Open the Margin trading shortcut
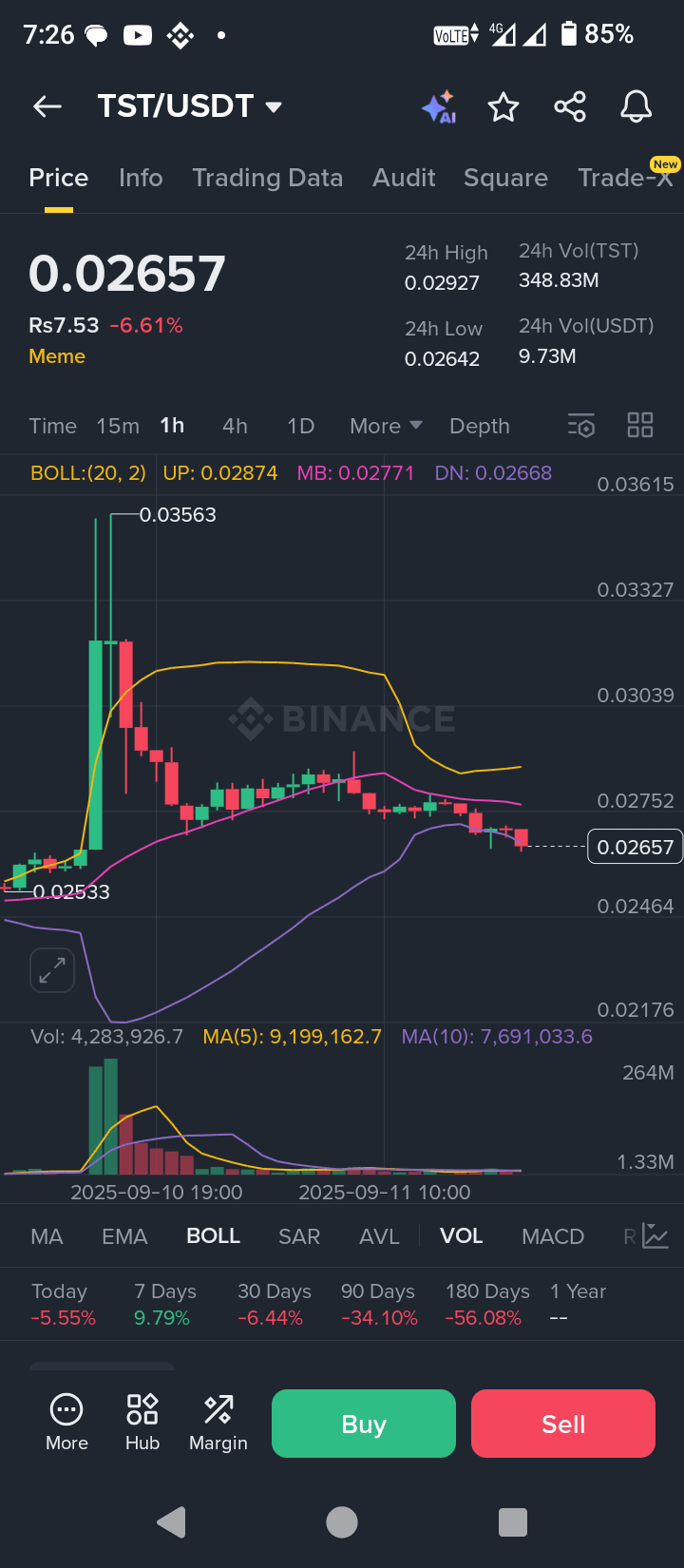This screenshot has width=684, height=1568. [x=218, y=1423]
